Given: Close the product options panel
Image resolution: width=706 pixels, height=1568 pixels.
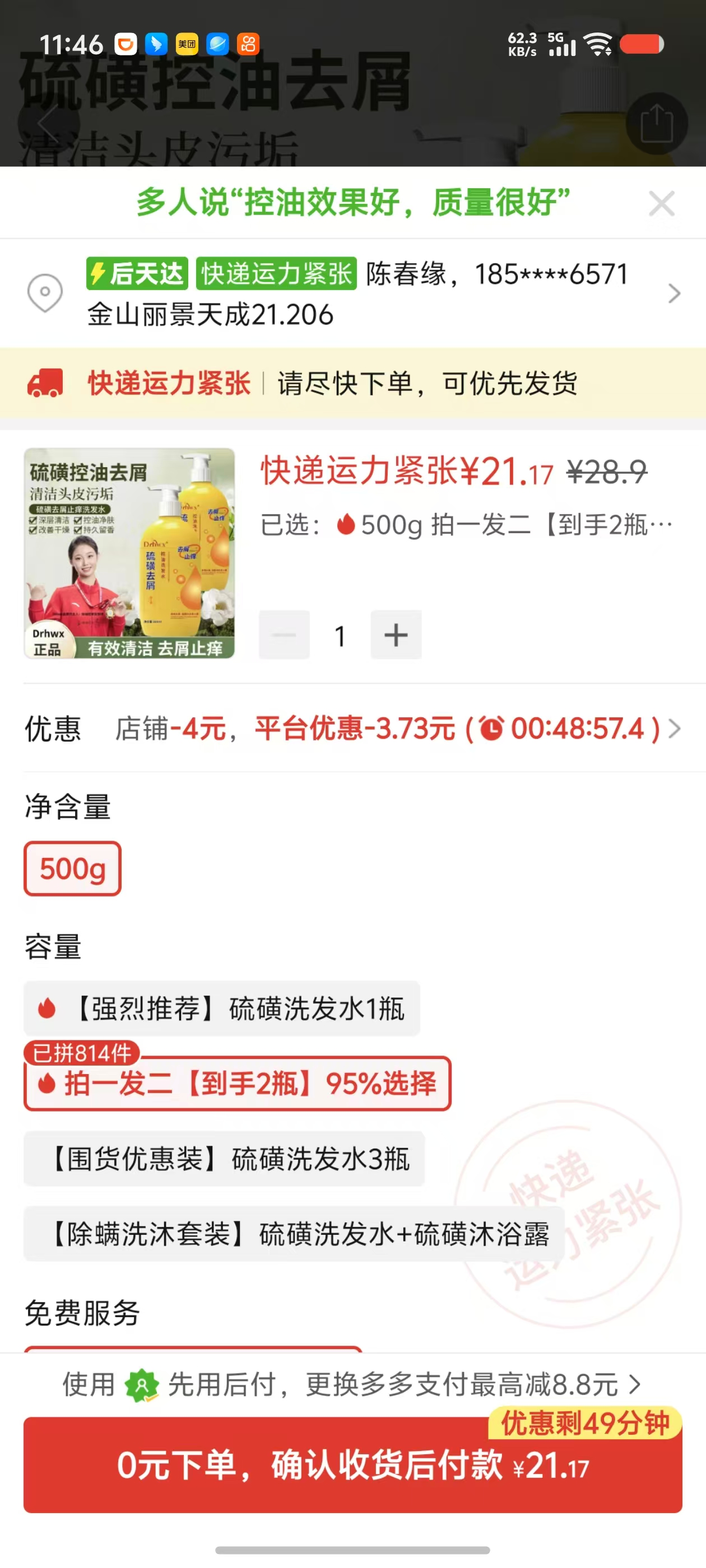Looking at the screenshot, I should [661, 203].
